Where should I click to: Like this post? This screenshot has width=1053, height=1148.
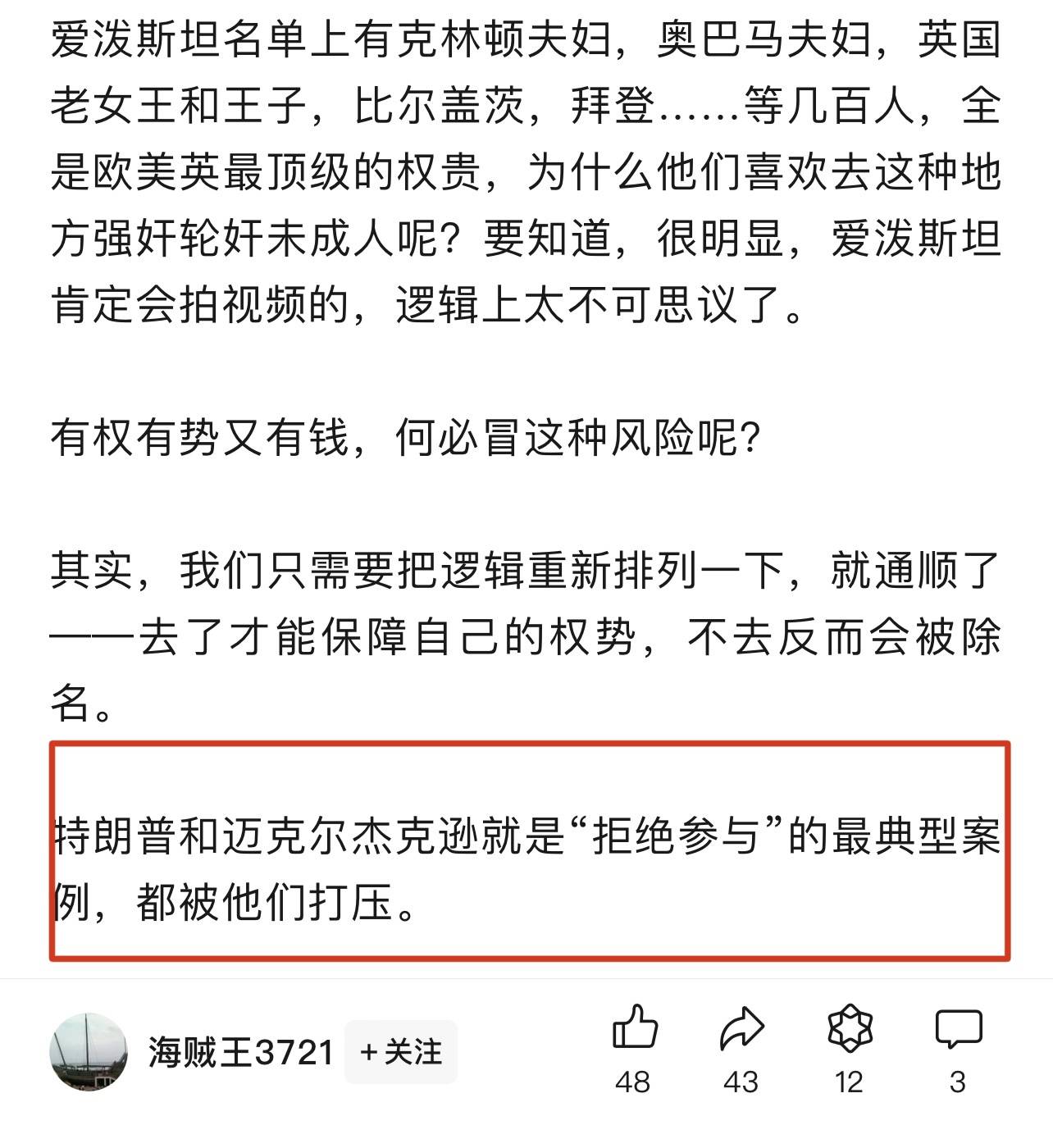[x=634, y=1028]
